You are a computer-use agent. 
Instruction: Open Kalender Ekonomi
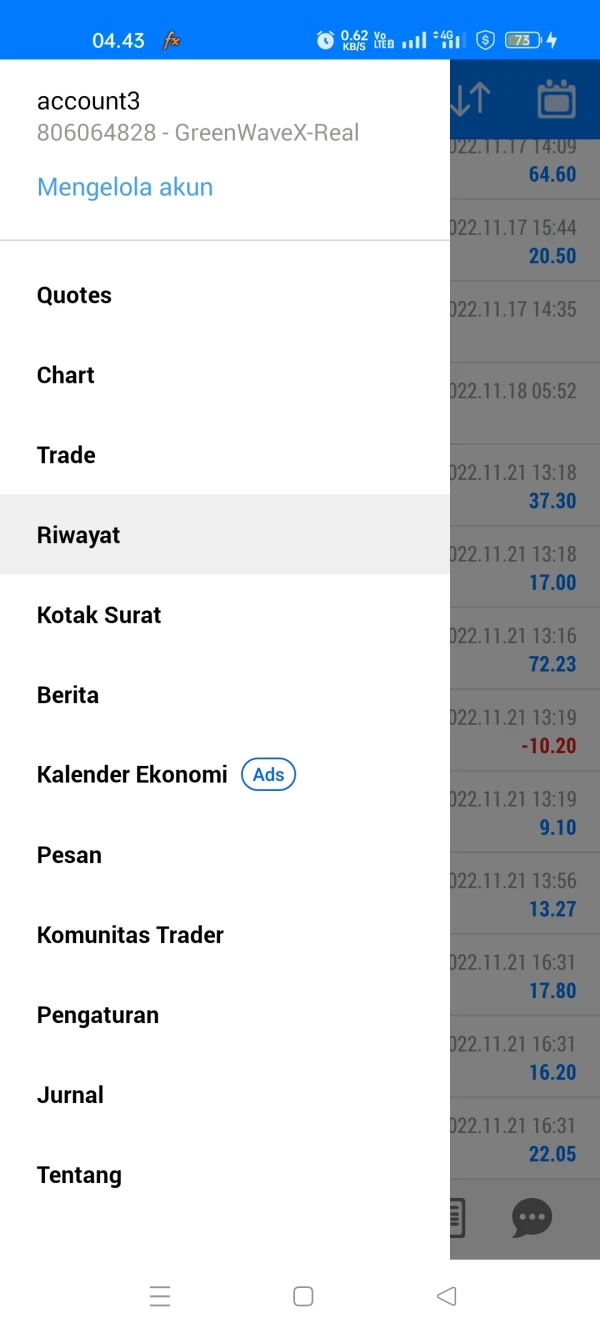pos(132,775)
